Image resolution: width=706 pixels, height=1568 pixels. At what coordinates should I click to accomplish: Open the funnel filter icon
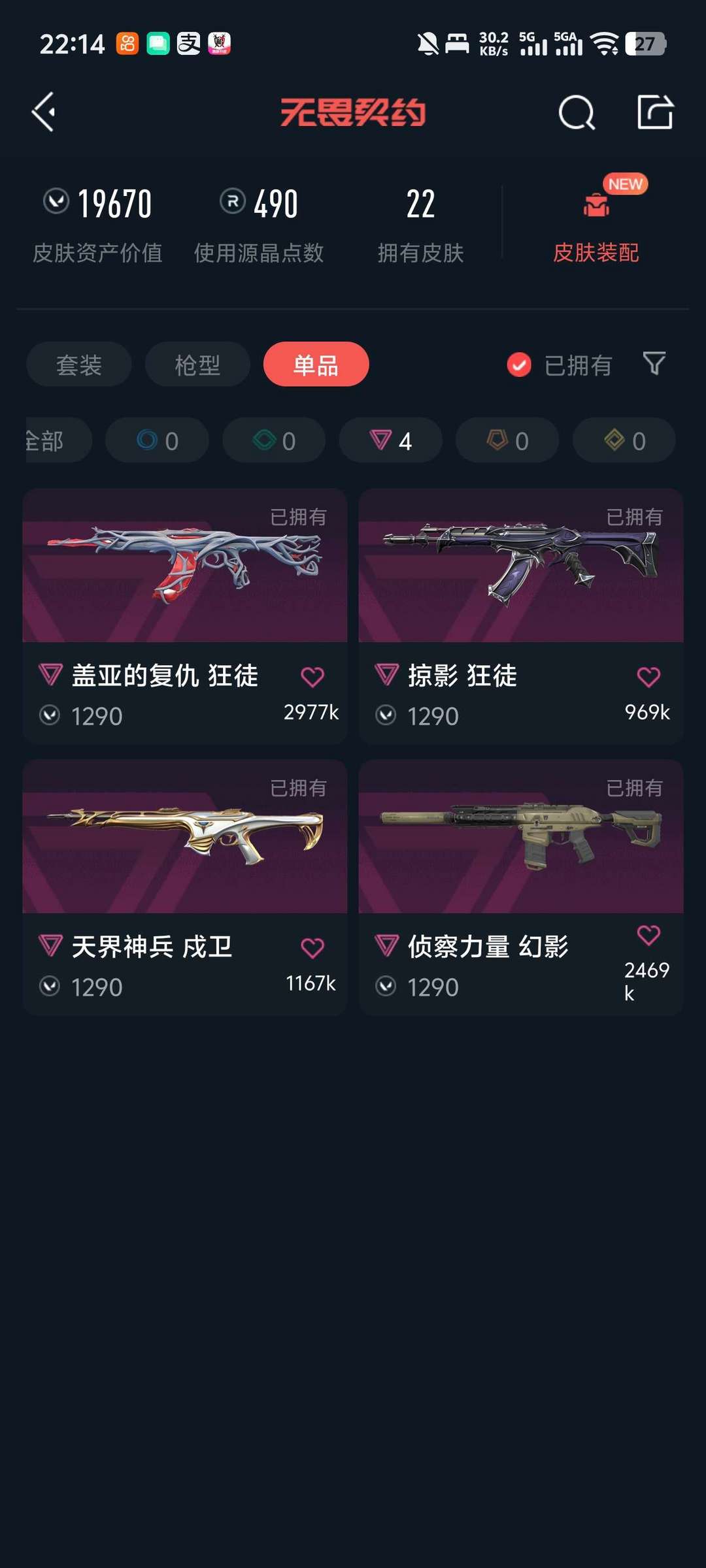point(654,363)
